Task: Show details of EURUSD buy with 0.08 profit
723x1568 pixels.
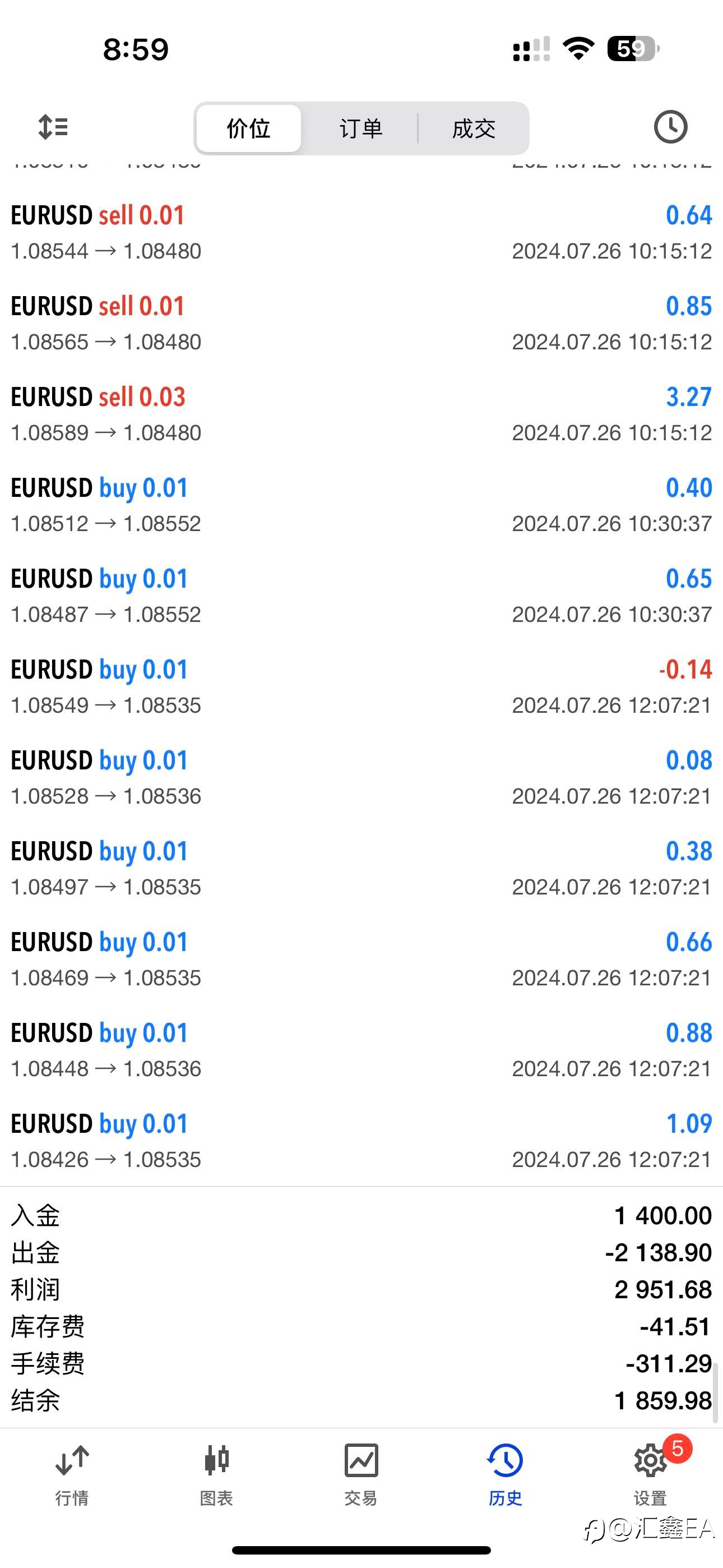Action: [x=361, y=777]
